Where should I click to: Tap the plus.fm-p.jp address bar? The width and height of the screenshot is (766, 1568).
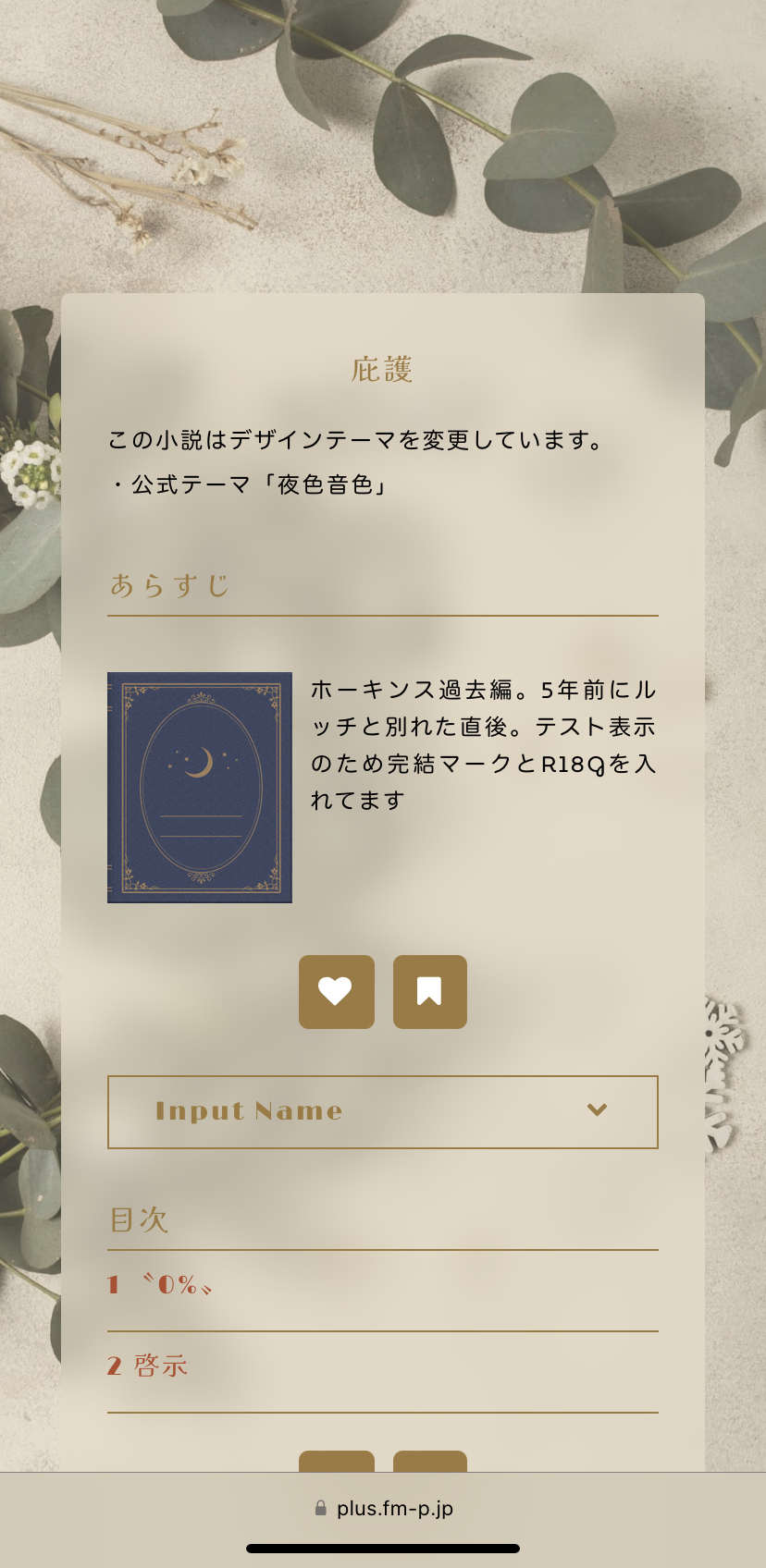tap(383, 1508)
